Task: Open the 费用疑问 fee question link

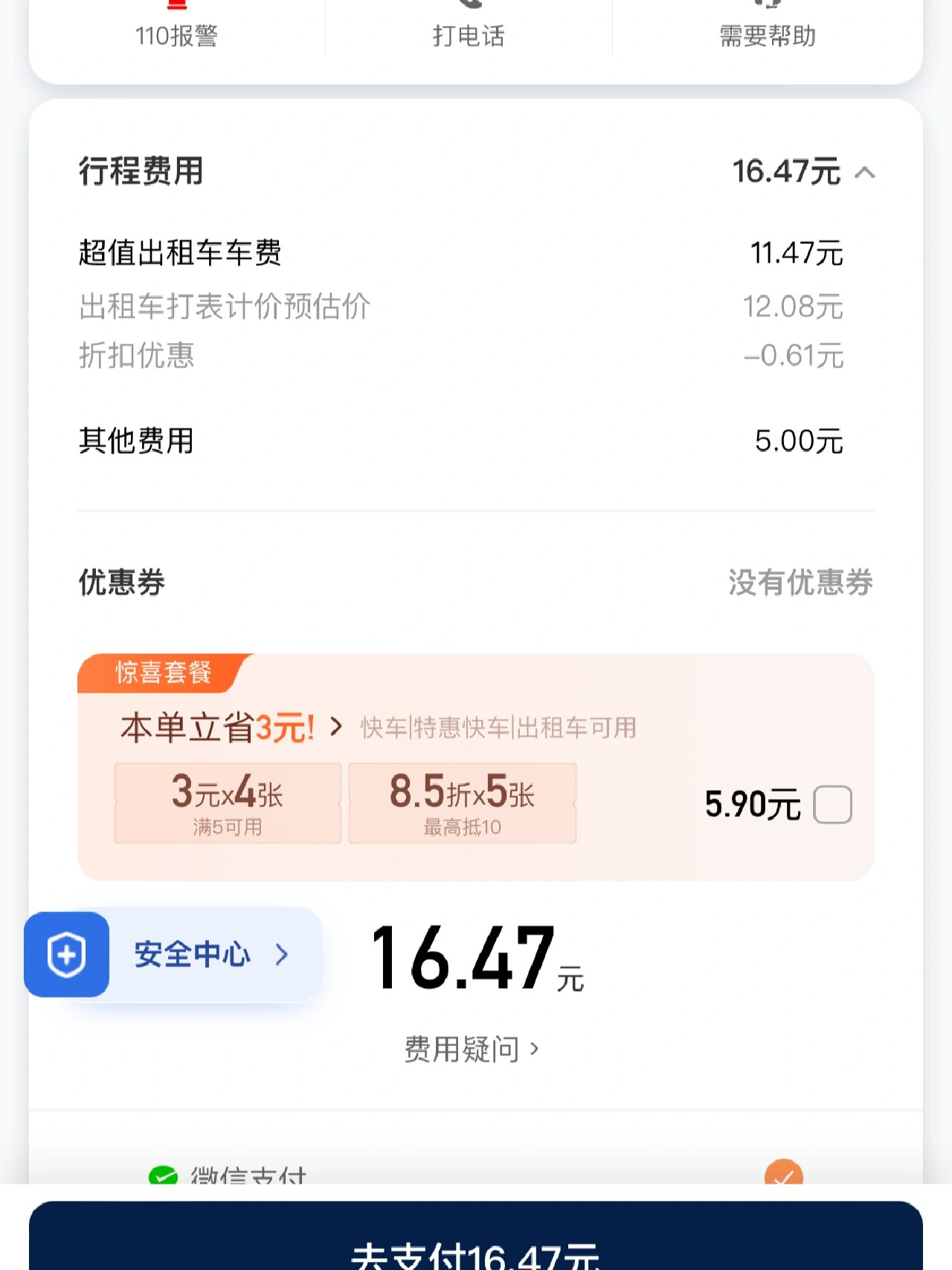Action: [471, 1050]
